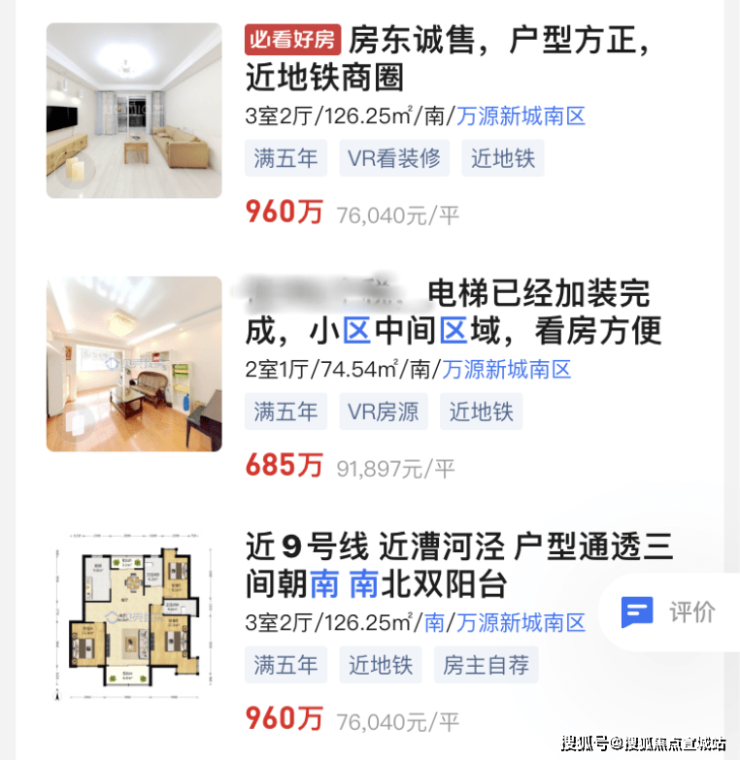Image resolution: width=740 pixels, height=760 pixels.
Task: Tap the 评价 floating button
Action: tap(670, 611)
